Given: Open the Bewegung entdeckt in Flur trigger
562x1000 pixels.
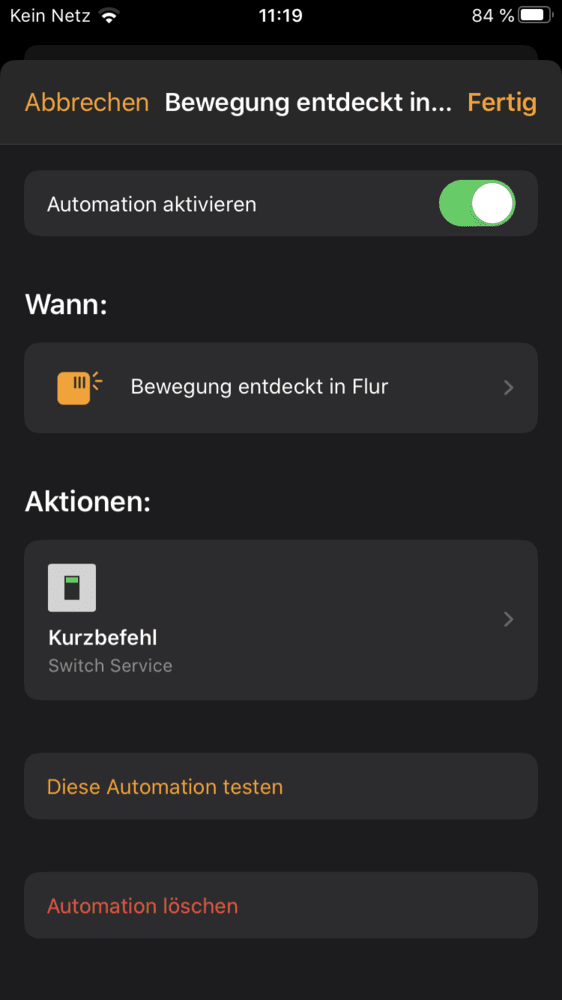Looking at the screenshot, I should (281, 388).
